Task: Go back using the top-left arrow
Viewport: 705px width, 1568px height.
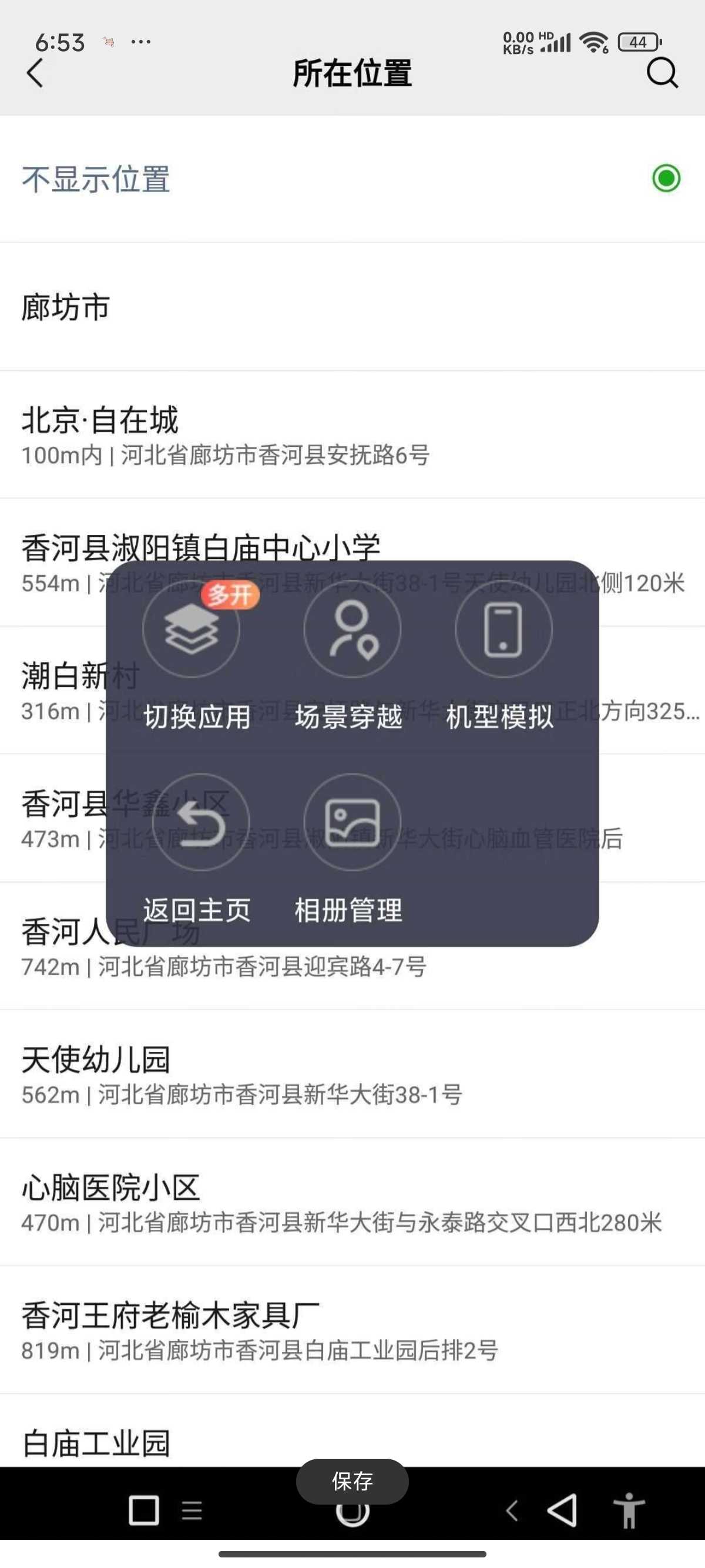Action: coord(35,73)
